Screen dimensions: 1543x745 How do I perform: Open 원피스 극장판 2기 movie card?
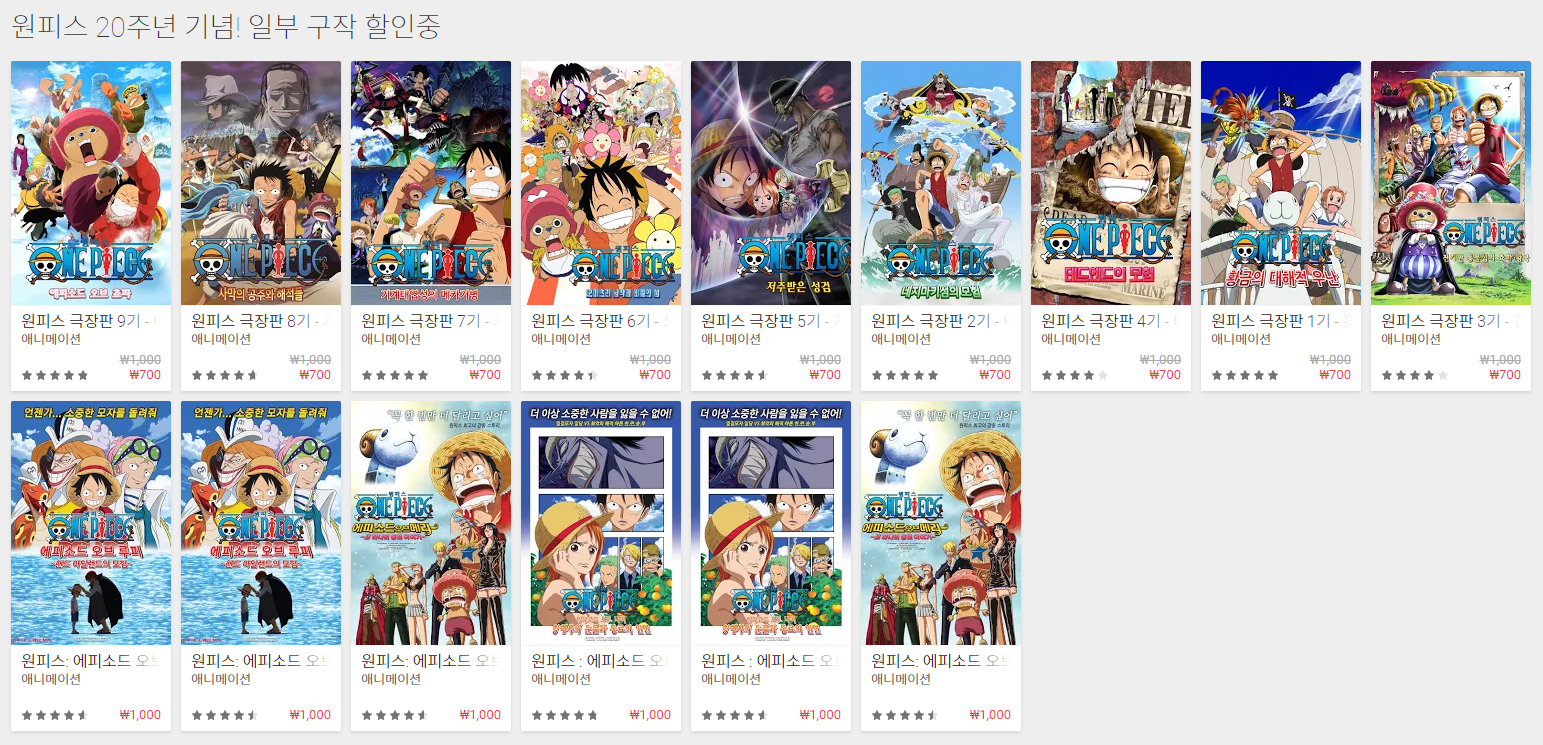(940, 185)
